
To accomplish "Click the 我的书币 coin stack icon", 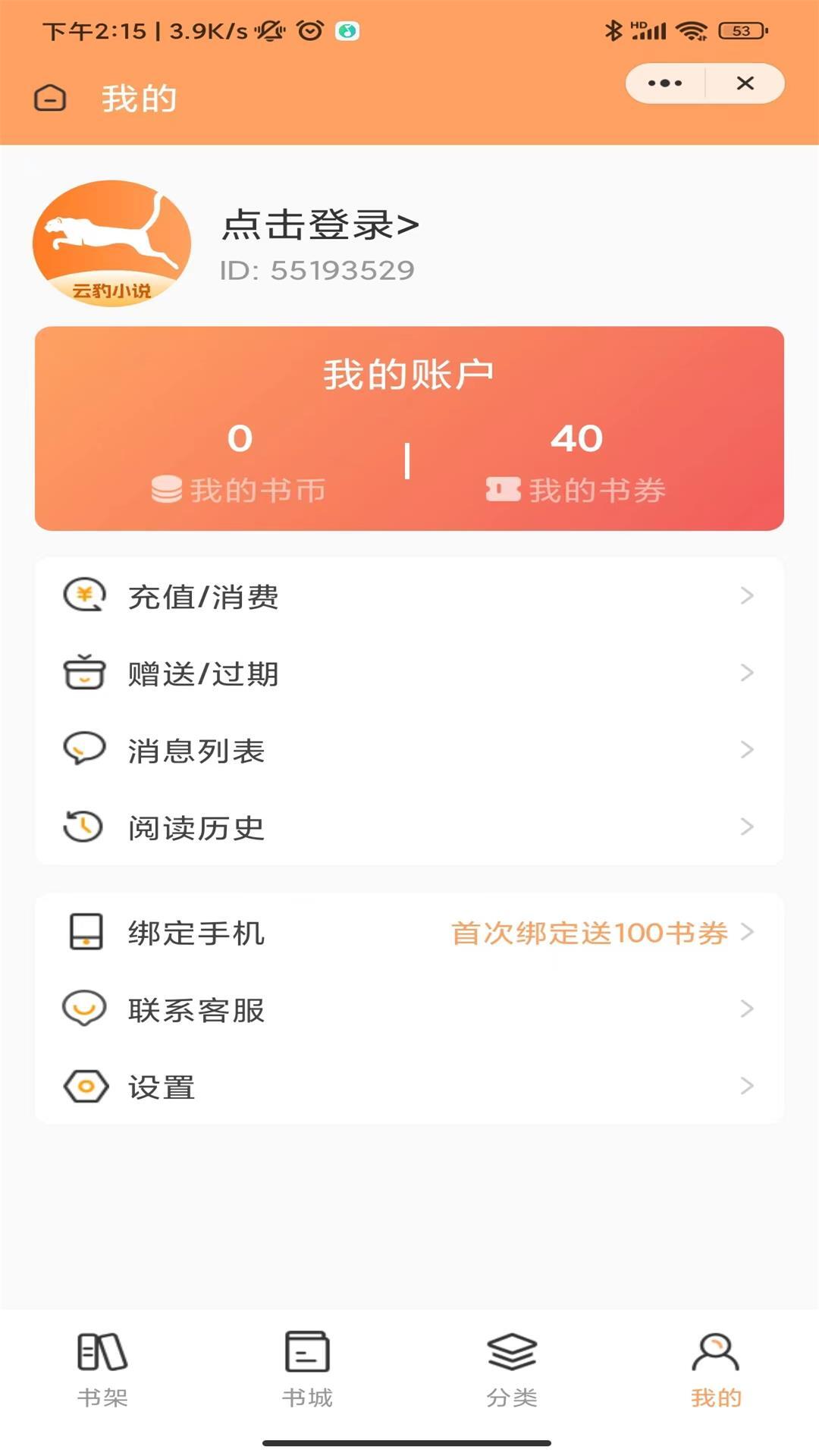I will point(168,489).
